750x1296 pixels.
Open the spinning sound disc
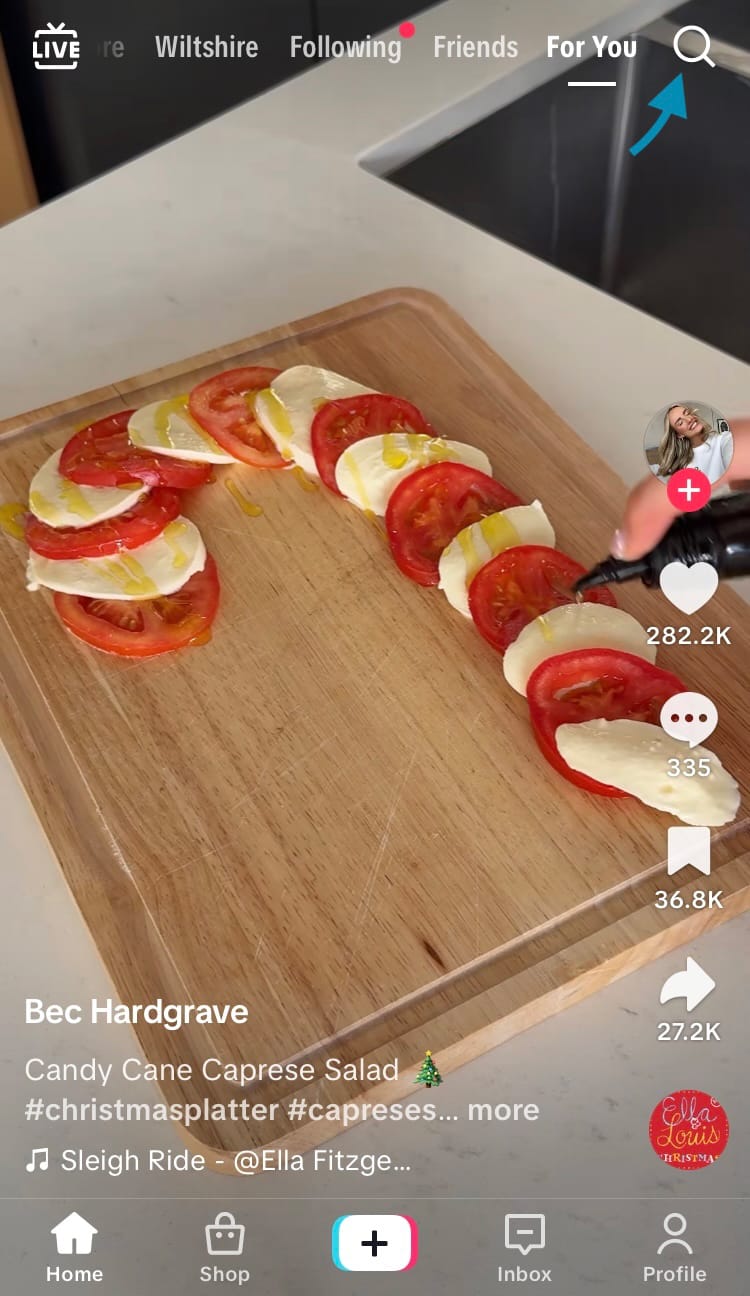[x=689, y=1129]
